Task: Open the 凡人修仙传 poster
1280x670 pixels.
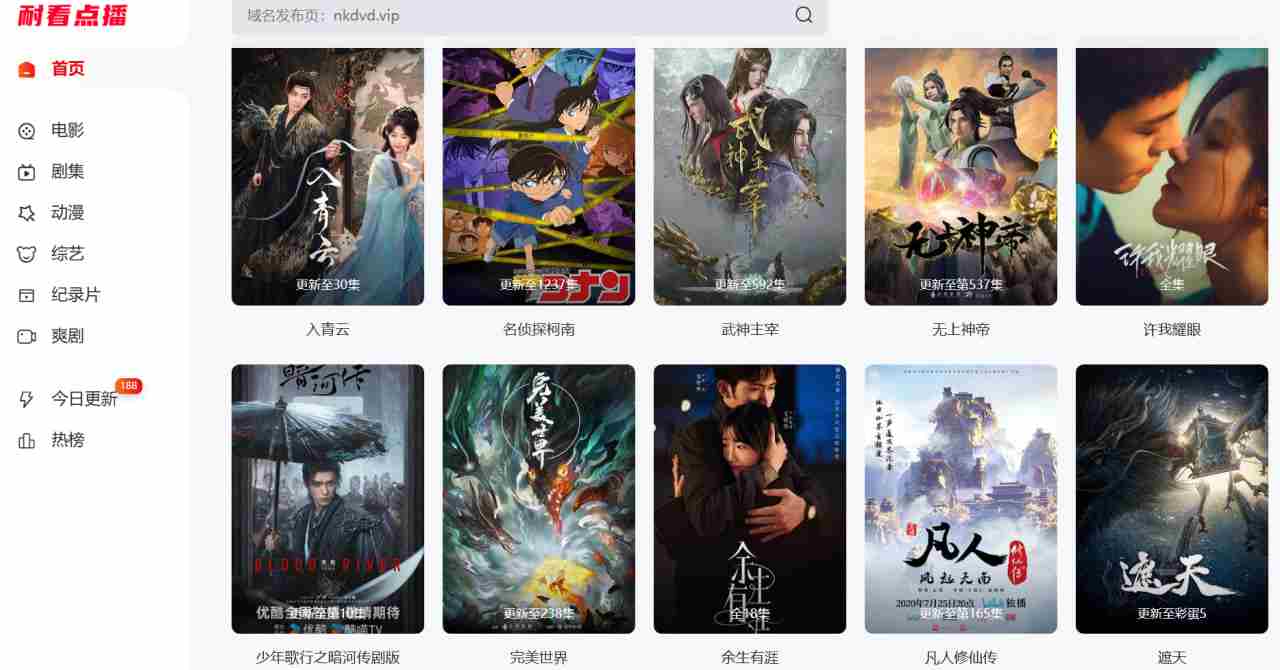Action: pos(961,498)
